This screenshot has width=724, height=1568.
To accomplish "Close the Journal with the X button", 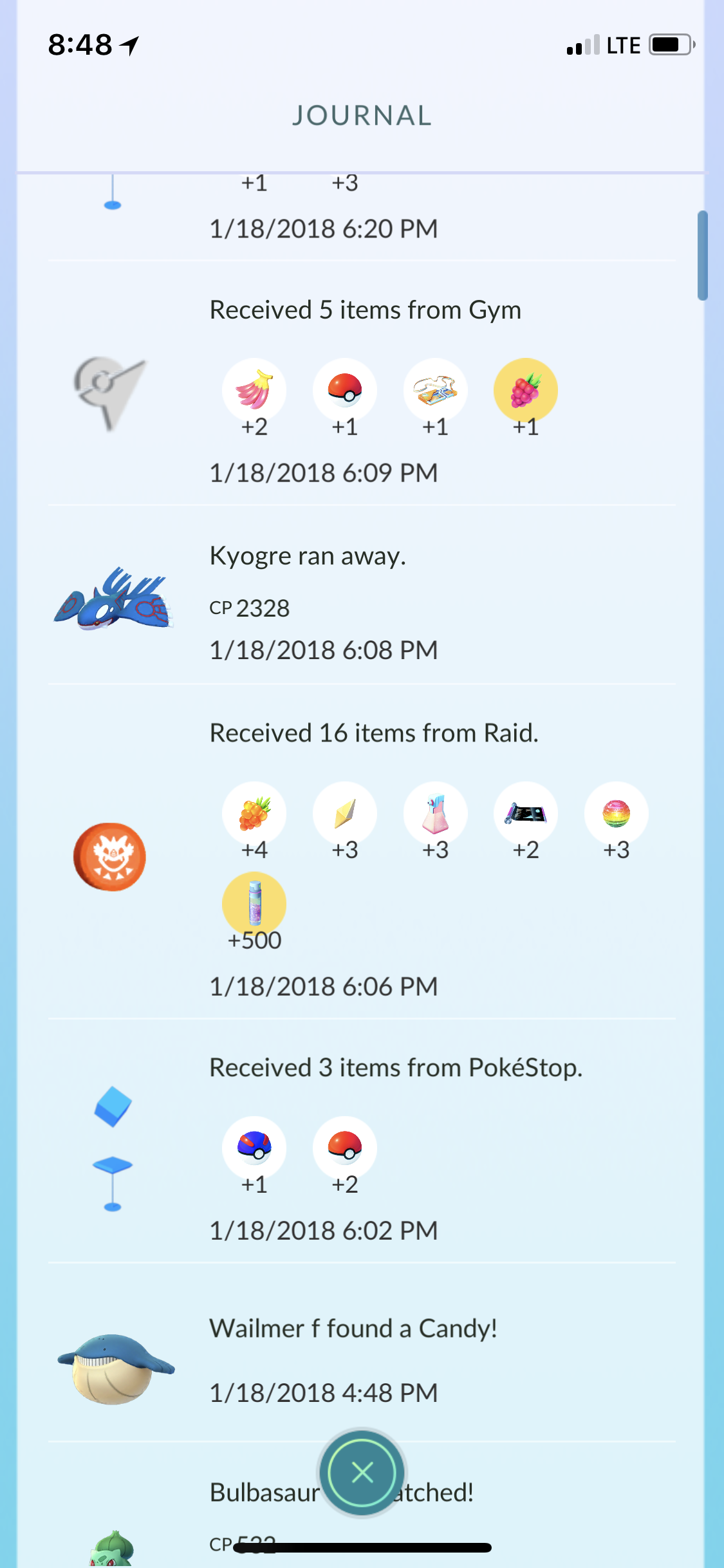I will (362, 1471).
